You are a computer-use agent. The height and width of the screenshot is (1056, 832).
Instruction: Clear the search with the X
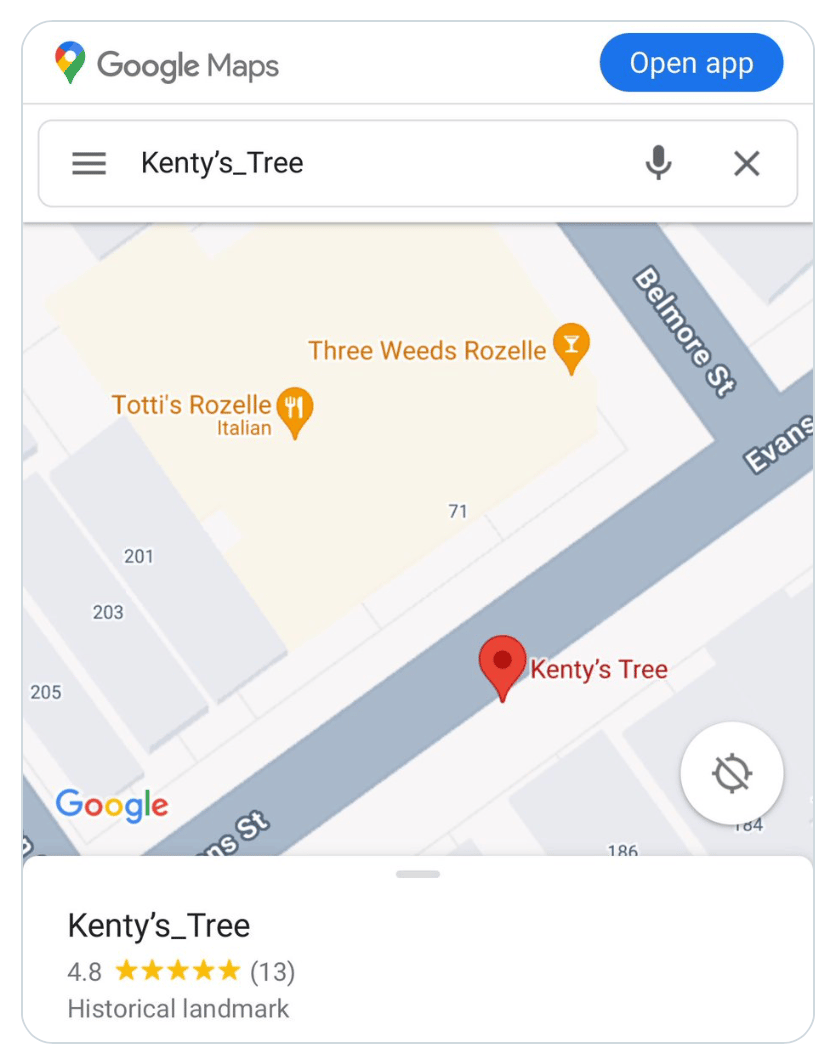click(x=747, y=163)
